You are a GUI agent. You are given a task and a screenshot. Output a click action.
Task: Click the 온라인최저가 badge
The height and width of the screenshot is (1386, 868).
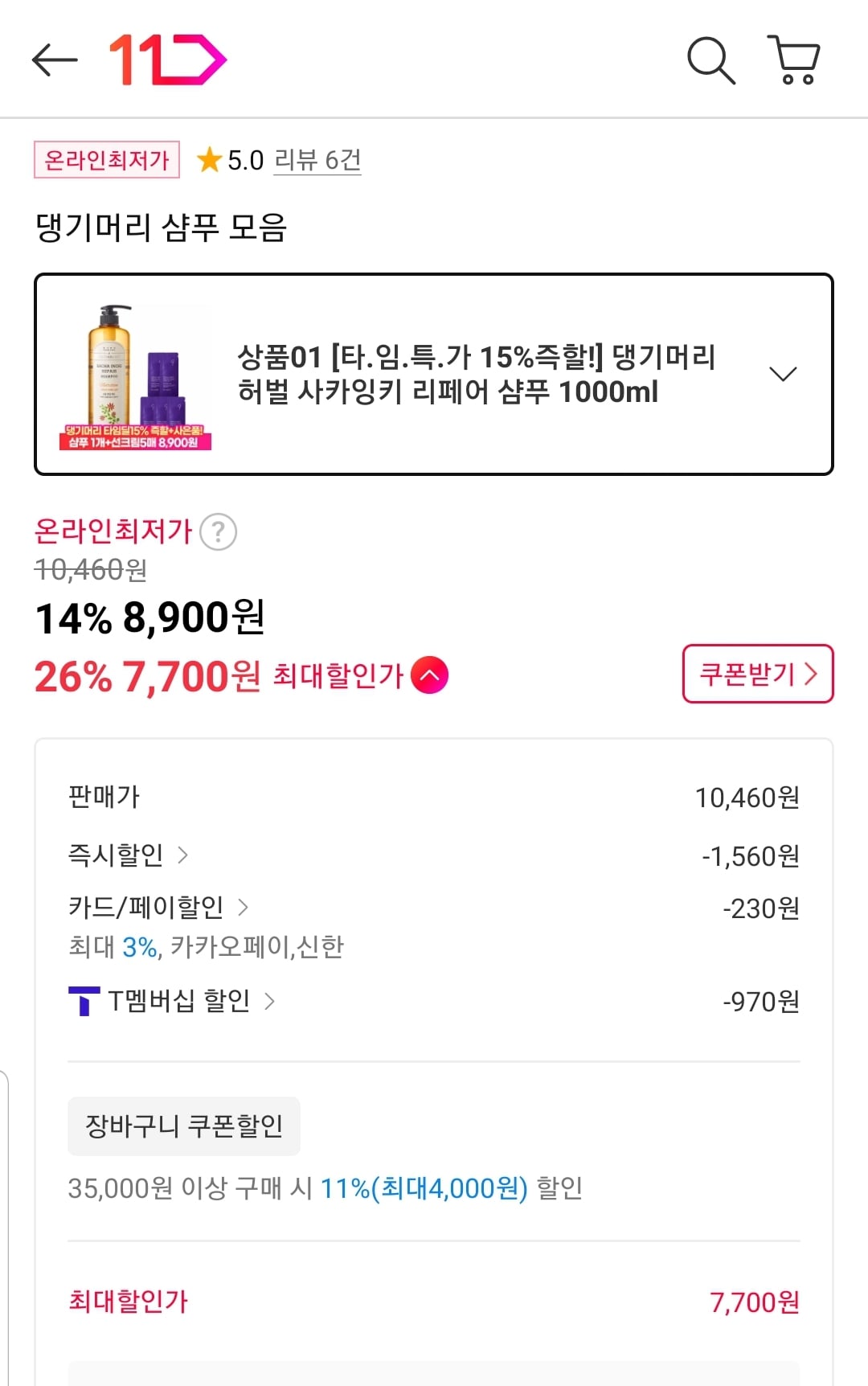pos(105,159)
